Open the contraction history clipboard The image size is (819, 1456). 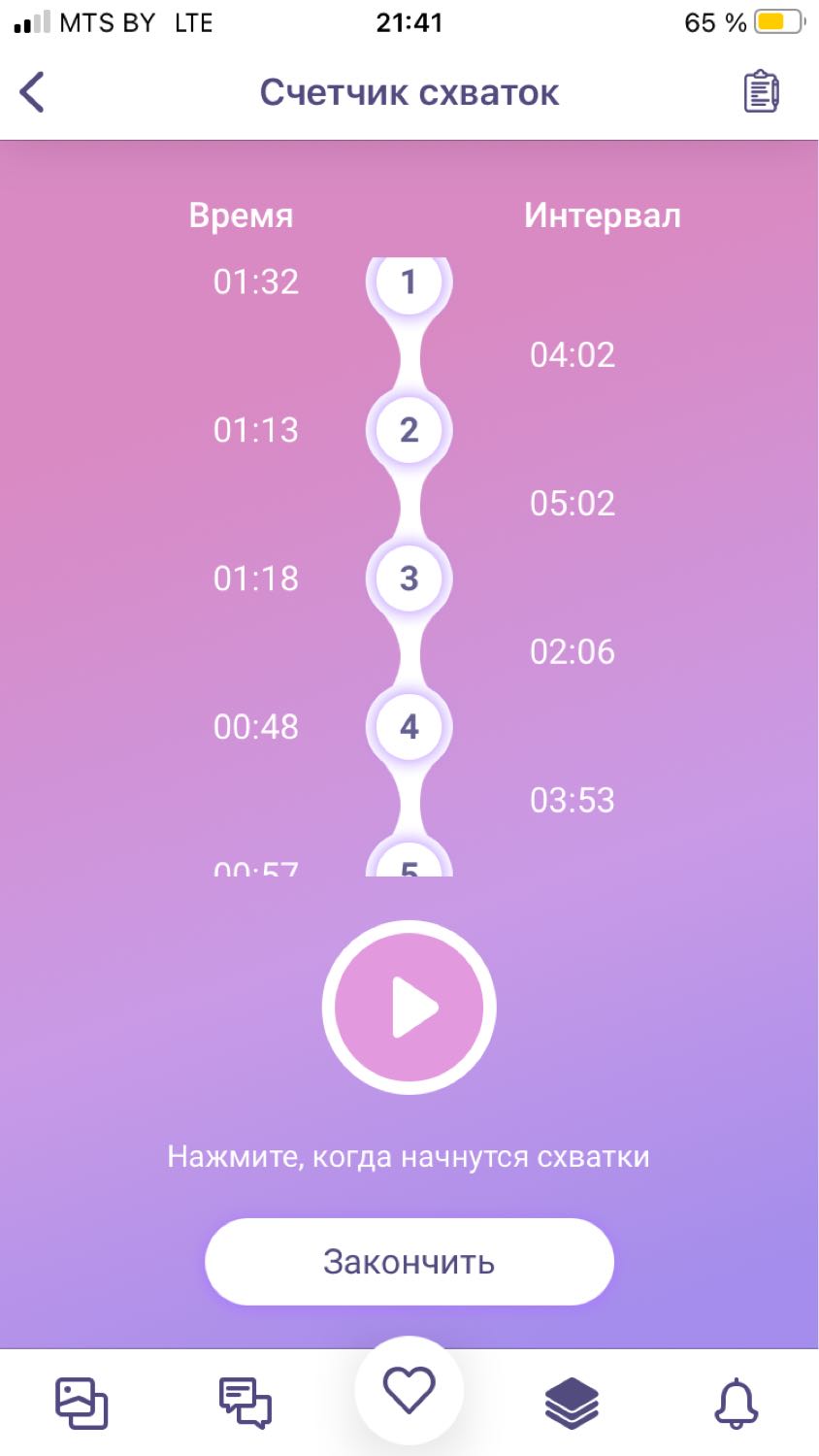761,92
